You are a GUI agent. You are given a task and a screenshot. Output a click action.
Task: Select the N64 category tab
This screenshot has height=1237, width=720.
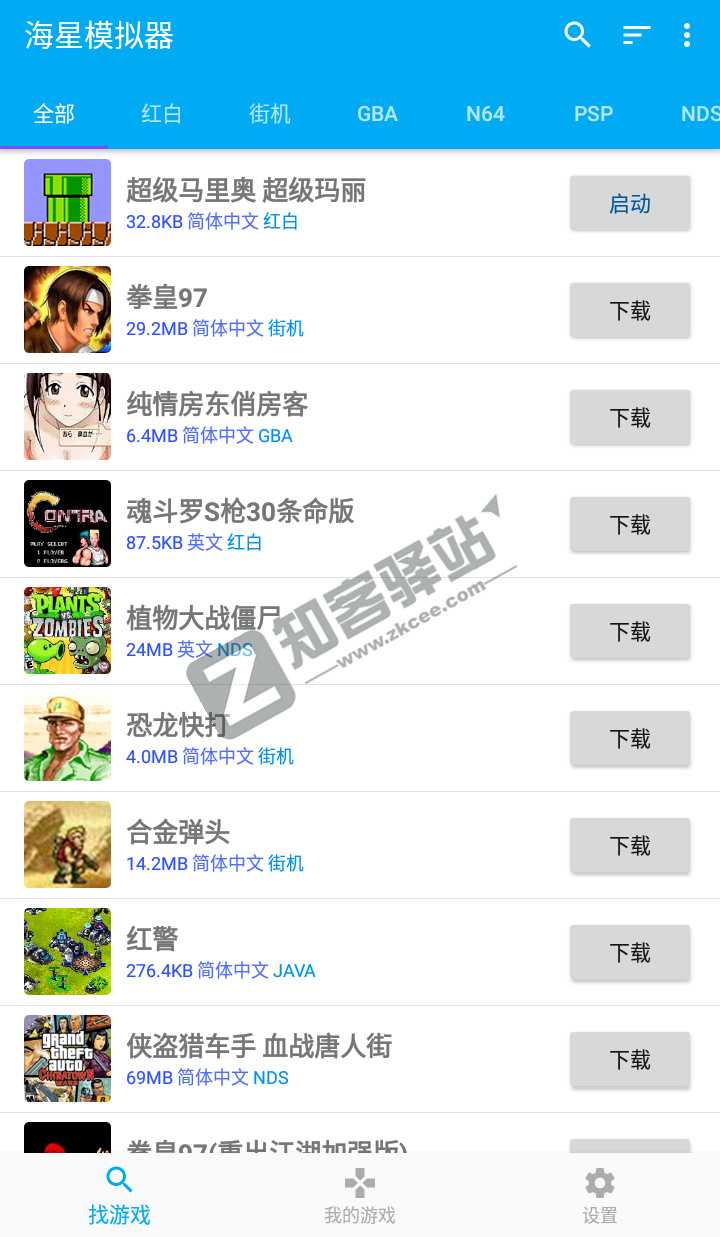pos(485,114)
